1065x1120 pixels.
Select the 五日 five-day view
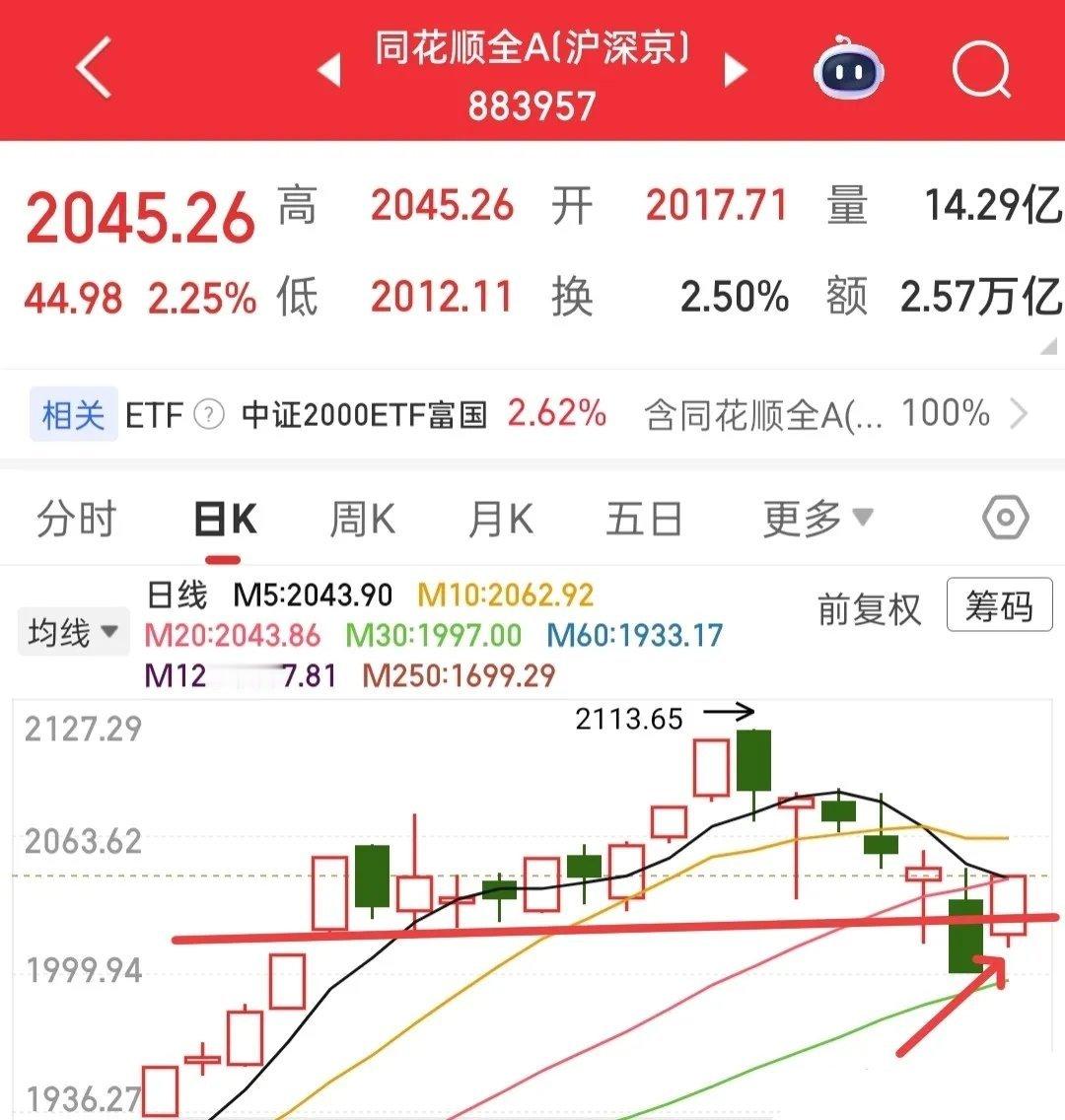(x=643, y=517)
